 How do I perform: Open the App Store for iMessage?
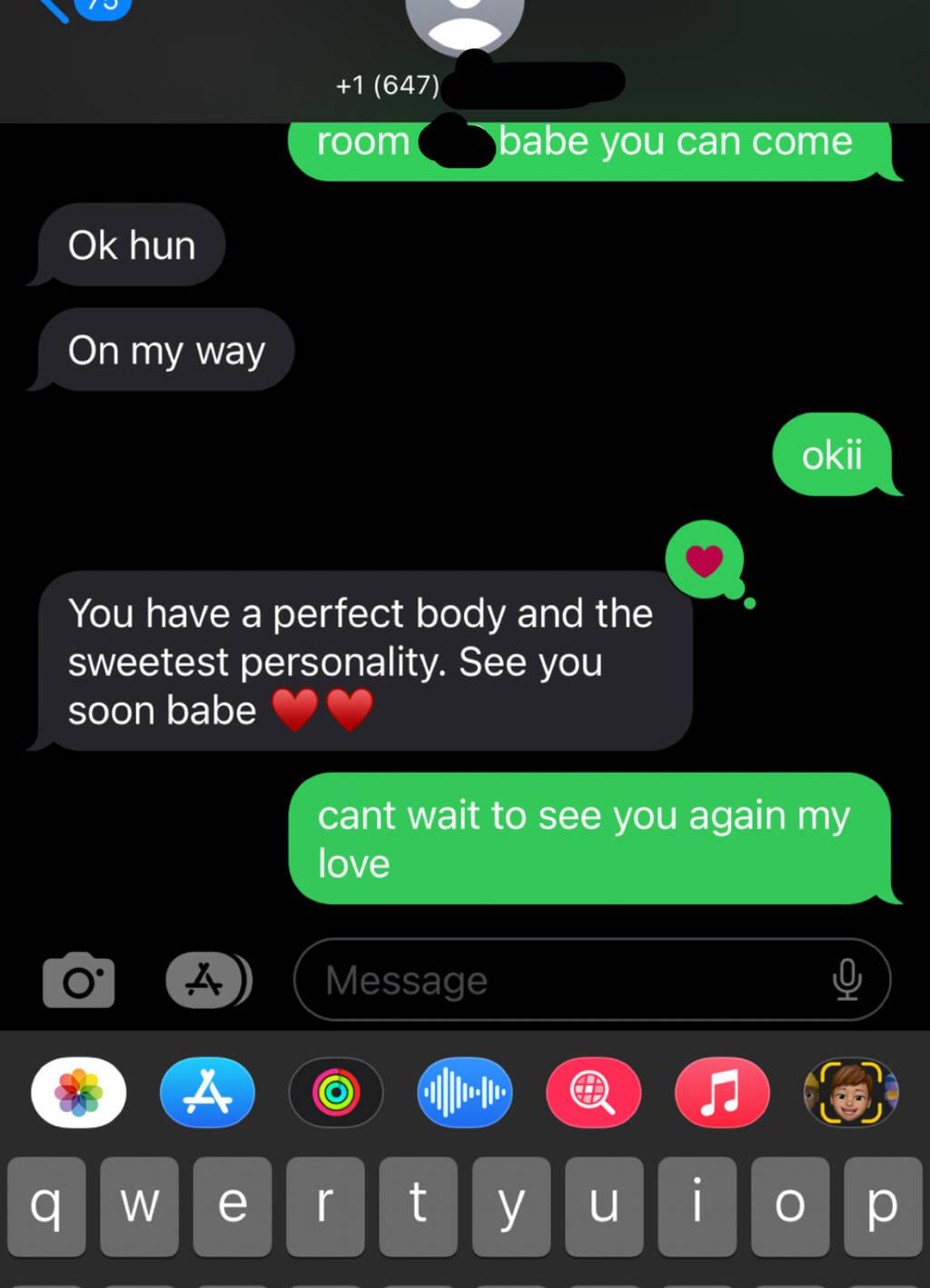point(208,1093)
